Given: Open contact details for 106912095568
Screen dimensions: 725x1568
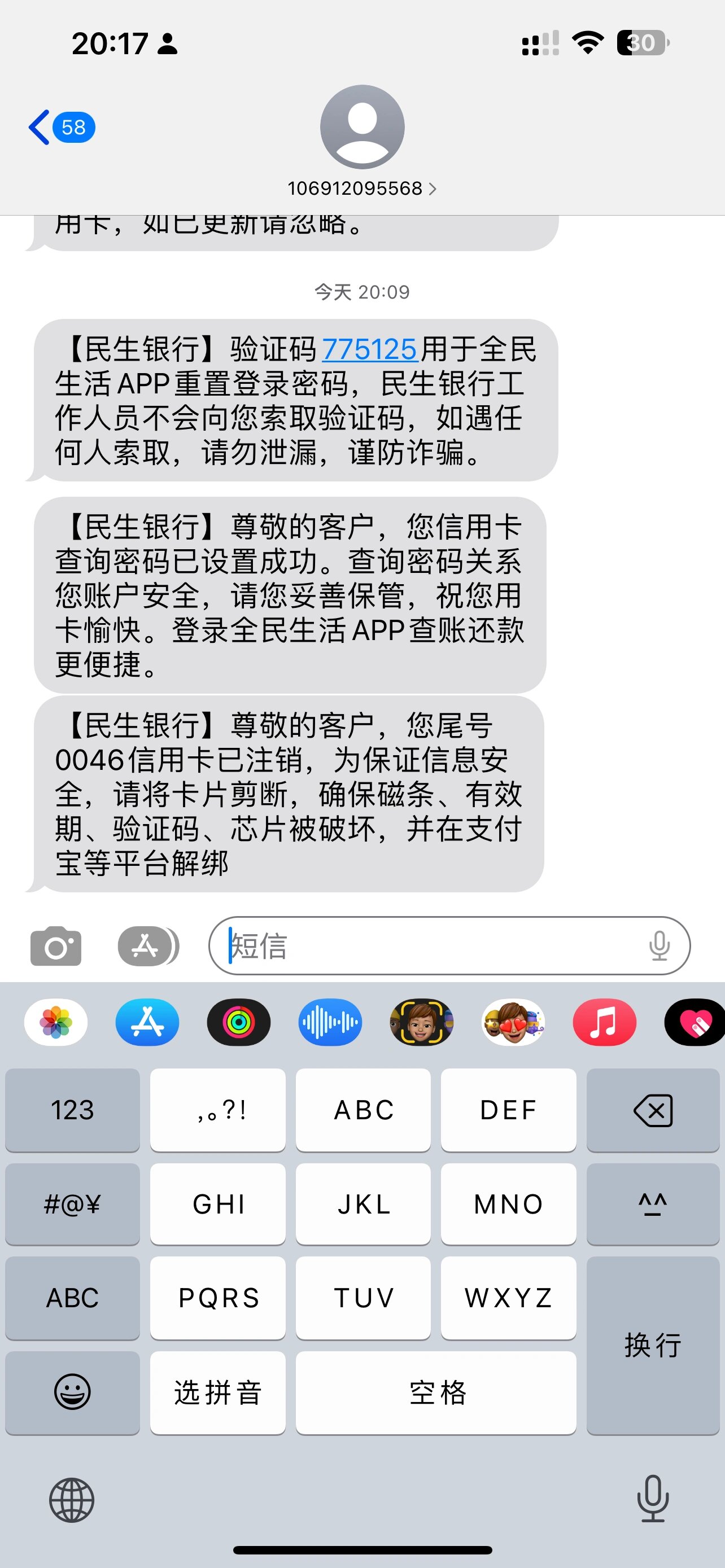Looking at the screenshot, I should [x=361, y=188].
